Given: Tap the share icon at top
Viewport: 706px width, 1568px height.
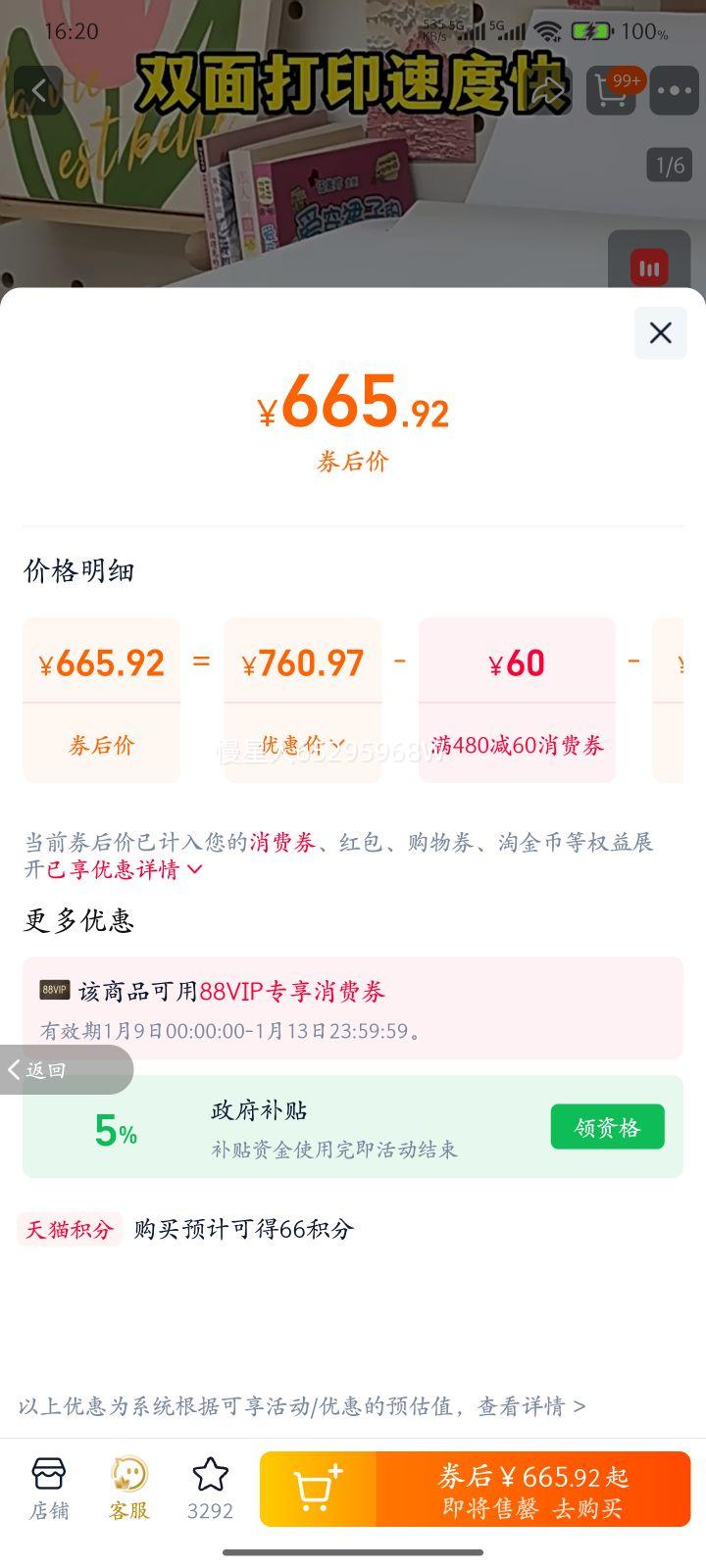Looking at the screenshot, I should click(x=548, y=90).
